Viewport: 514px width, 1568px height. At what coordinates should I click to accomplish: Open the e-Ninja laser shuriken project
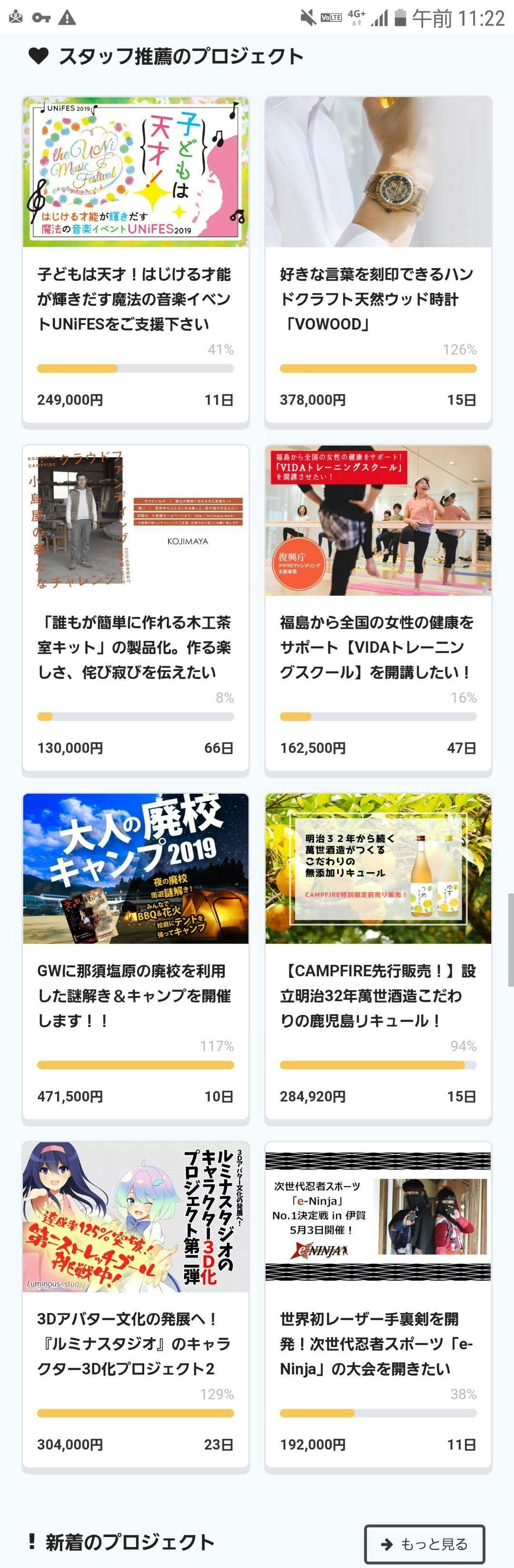pos(377,1305)
